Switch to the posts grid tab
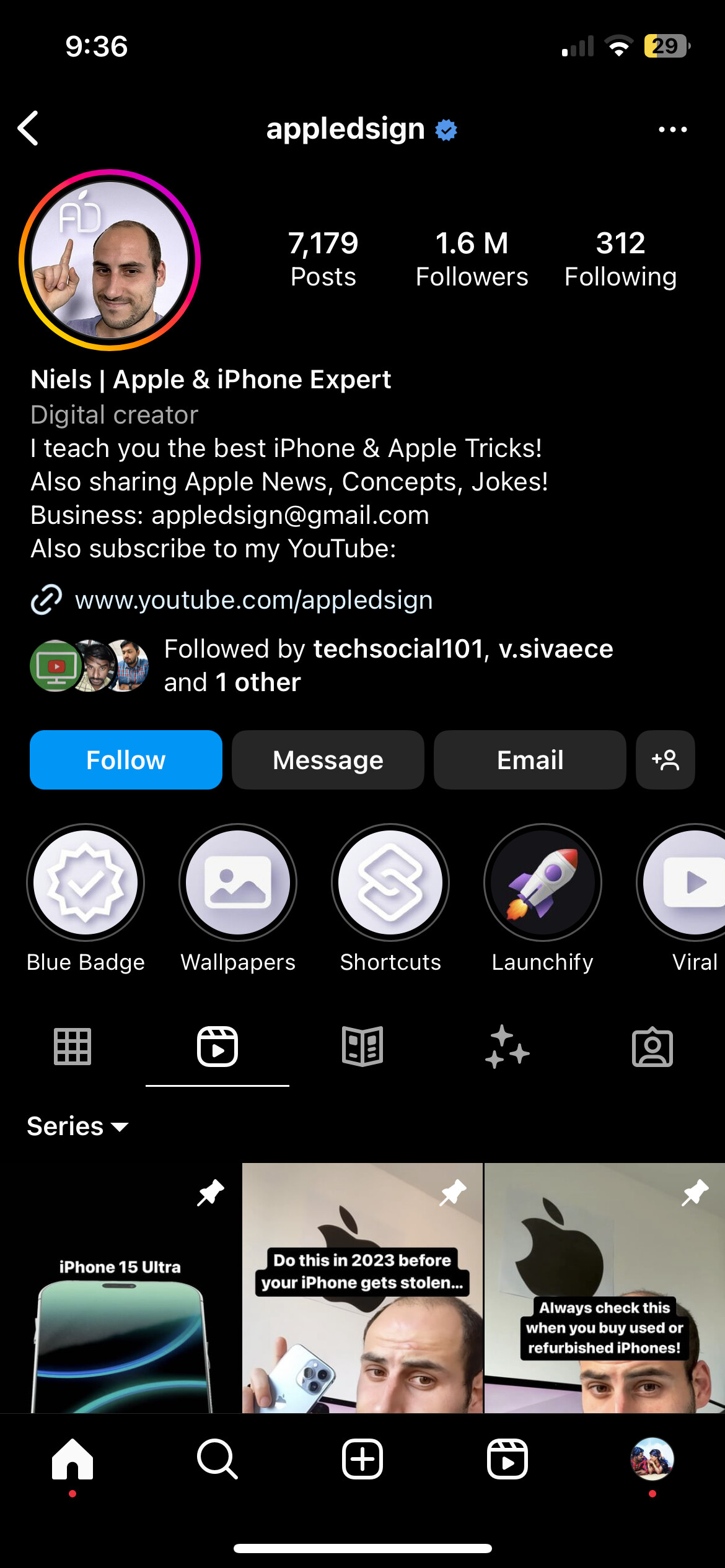The width and height of the screenshot is (725, 1568). tap(72, 1047)
